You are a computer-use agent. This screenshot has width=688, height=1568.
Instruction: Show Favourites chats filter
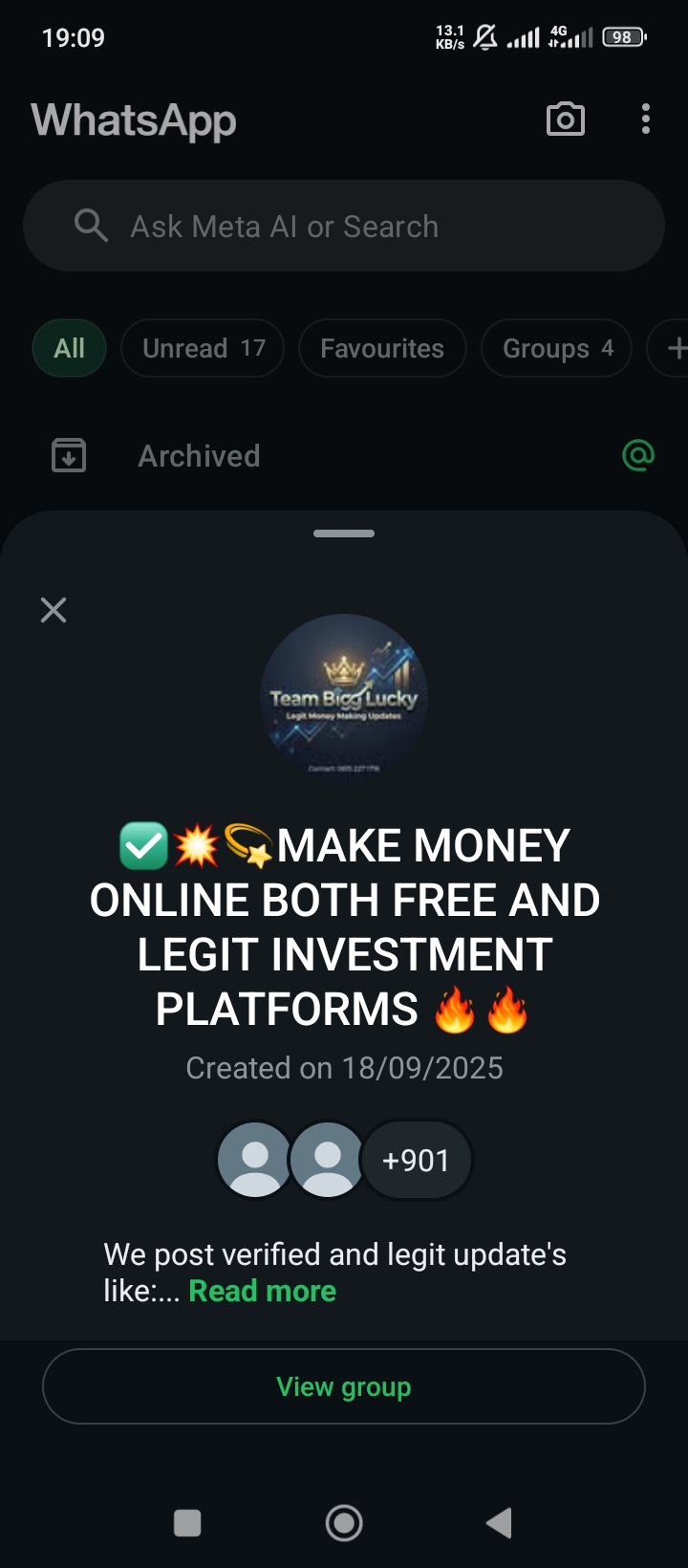tap(382, 348)
